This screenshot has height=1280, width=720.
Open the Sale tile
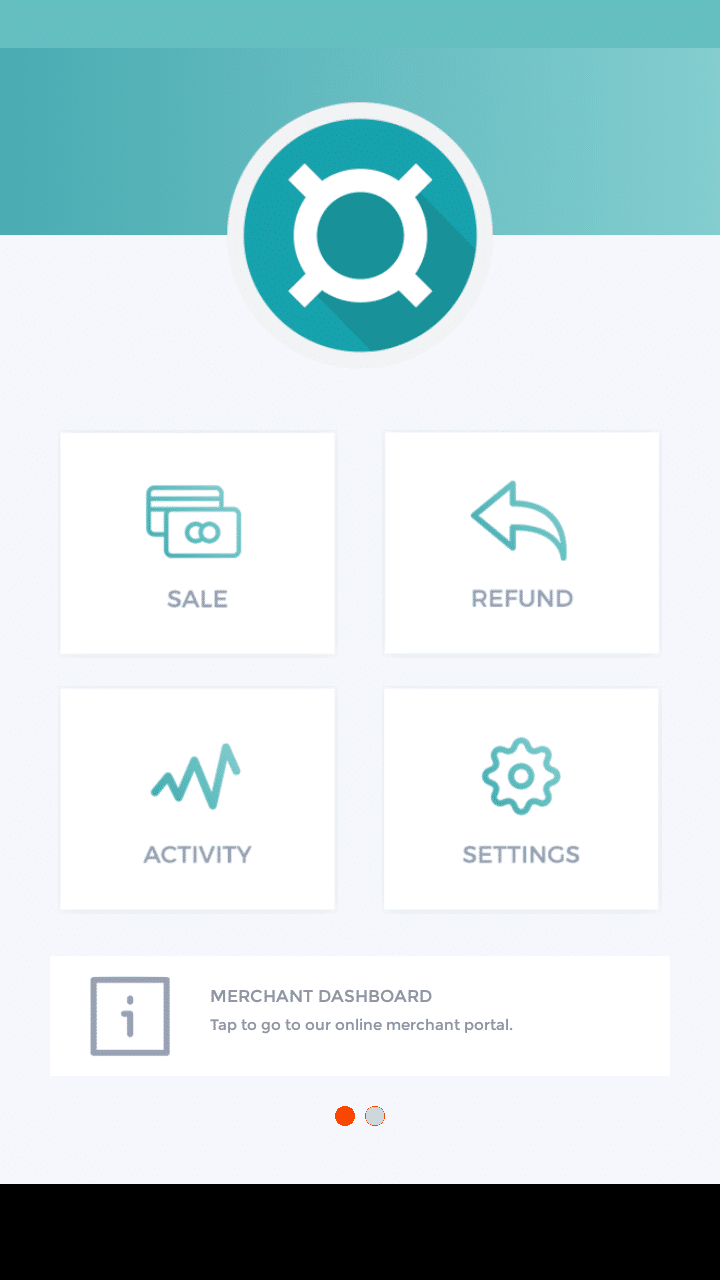pyautogui.click(x=197, y=543)
